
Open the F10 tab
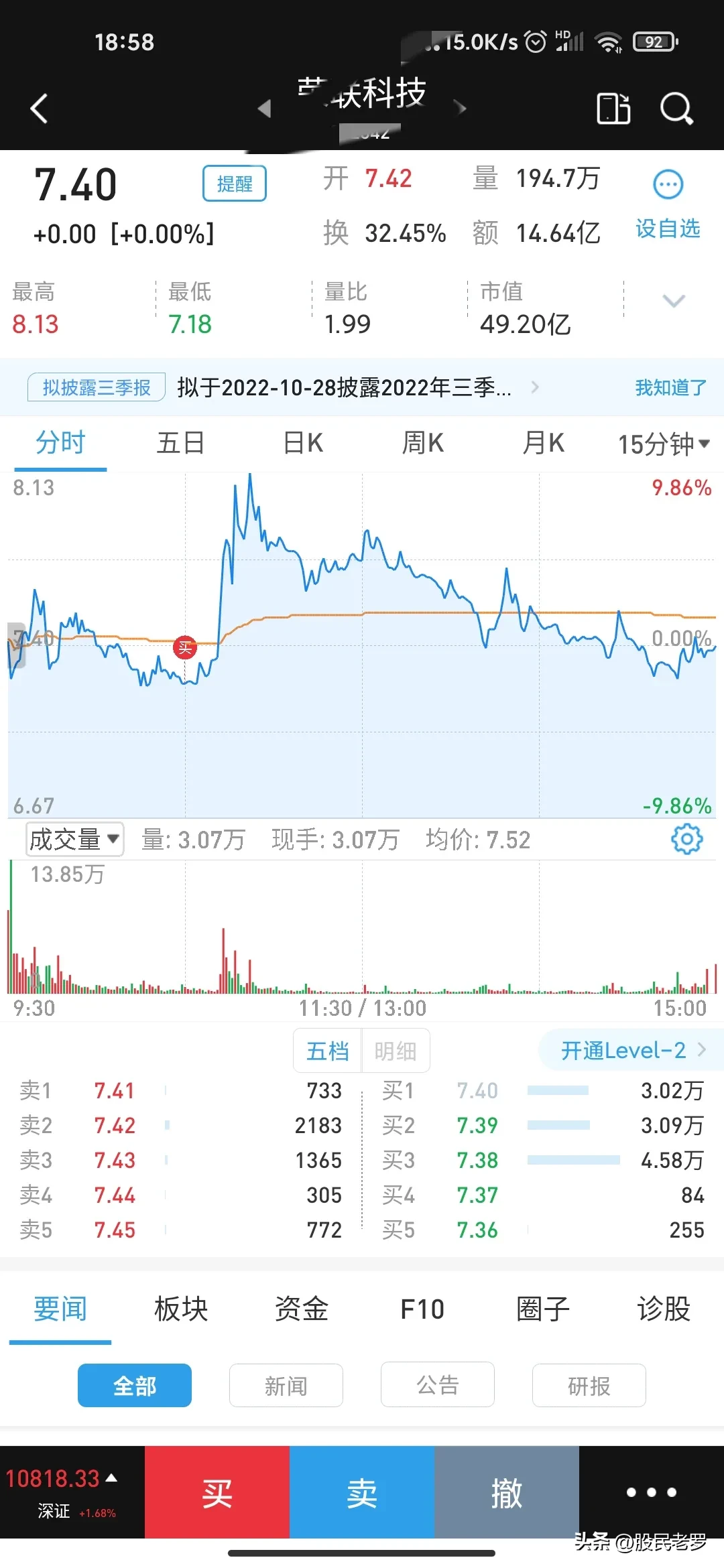(x=422, y=1309)
